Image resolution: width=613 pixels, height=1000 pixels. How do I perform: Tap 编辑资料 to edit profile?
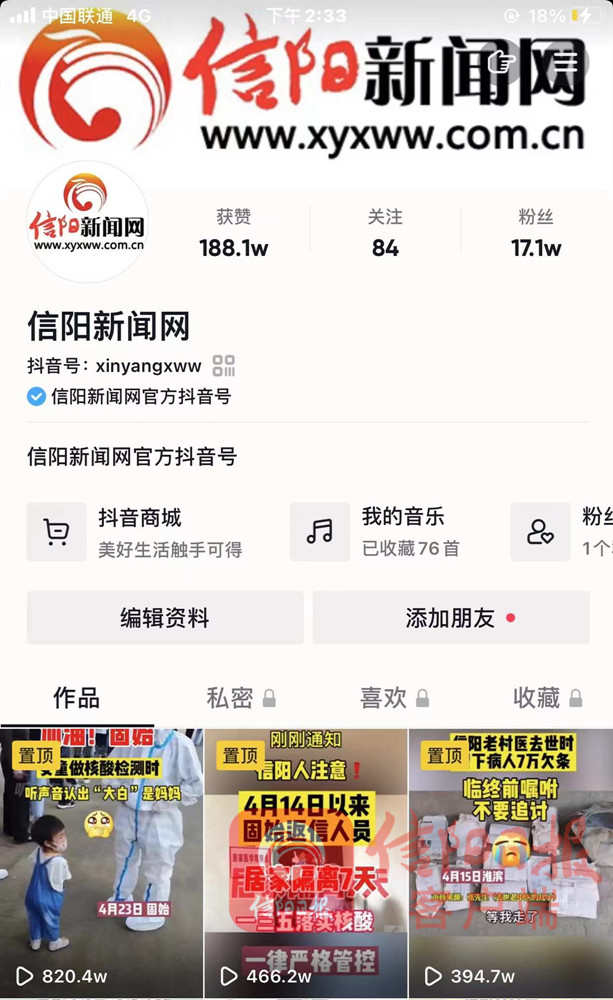pyautogui.click(x=165, y=618)
